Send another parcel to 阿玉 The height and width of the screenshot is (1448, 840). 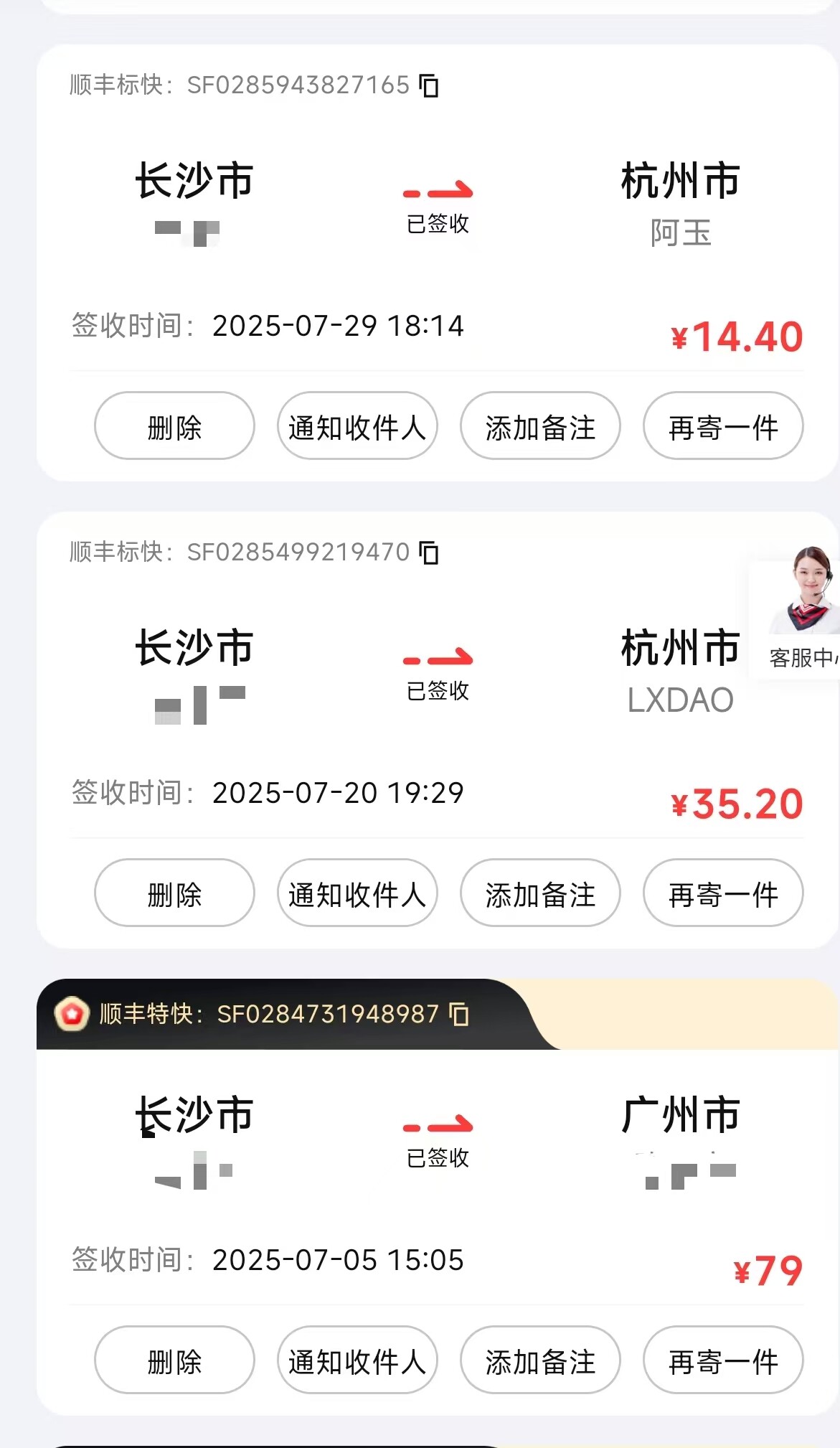coord(723,426)
